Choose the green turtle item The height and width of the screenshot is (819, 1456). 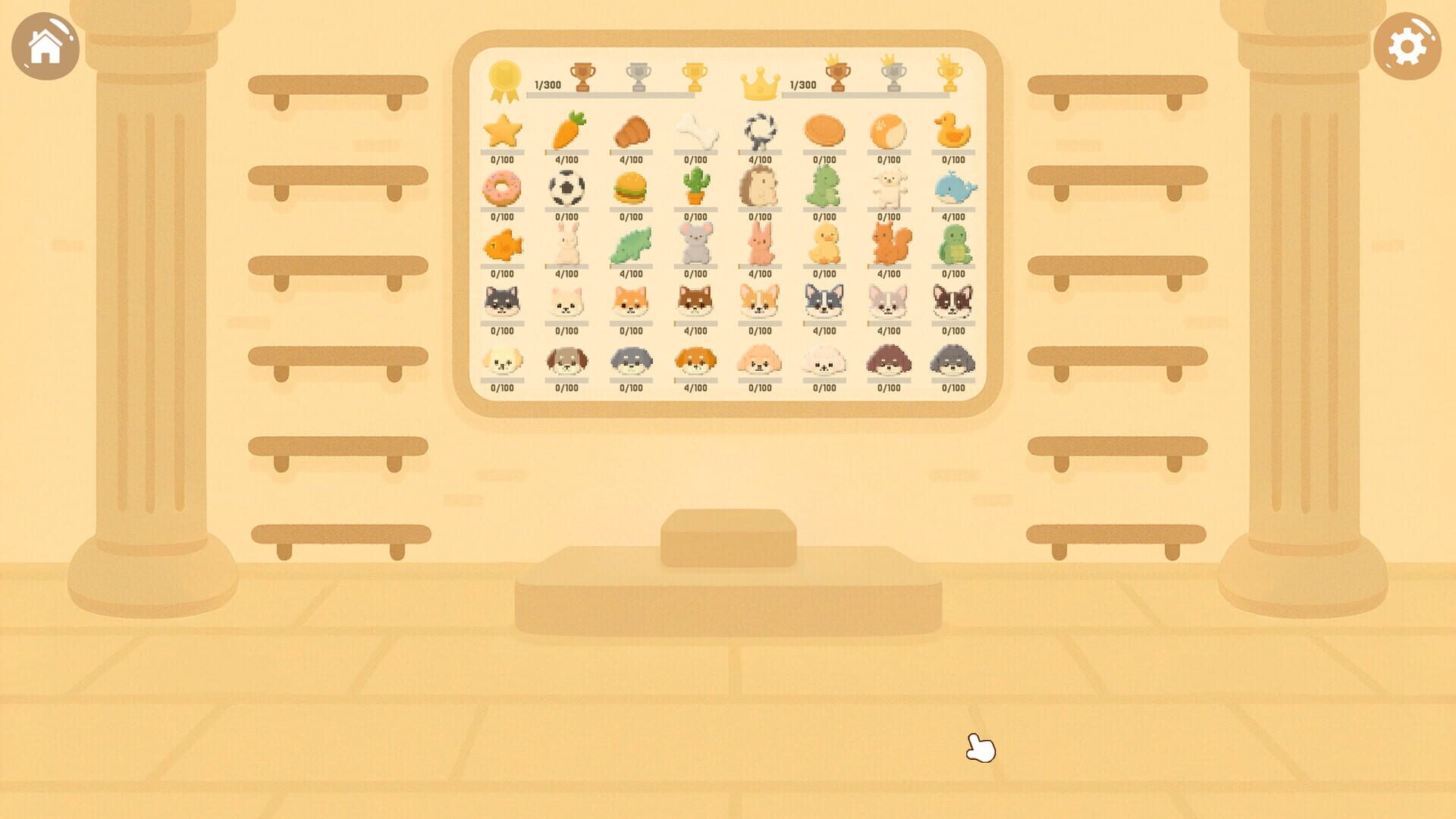click(953, 244)
